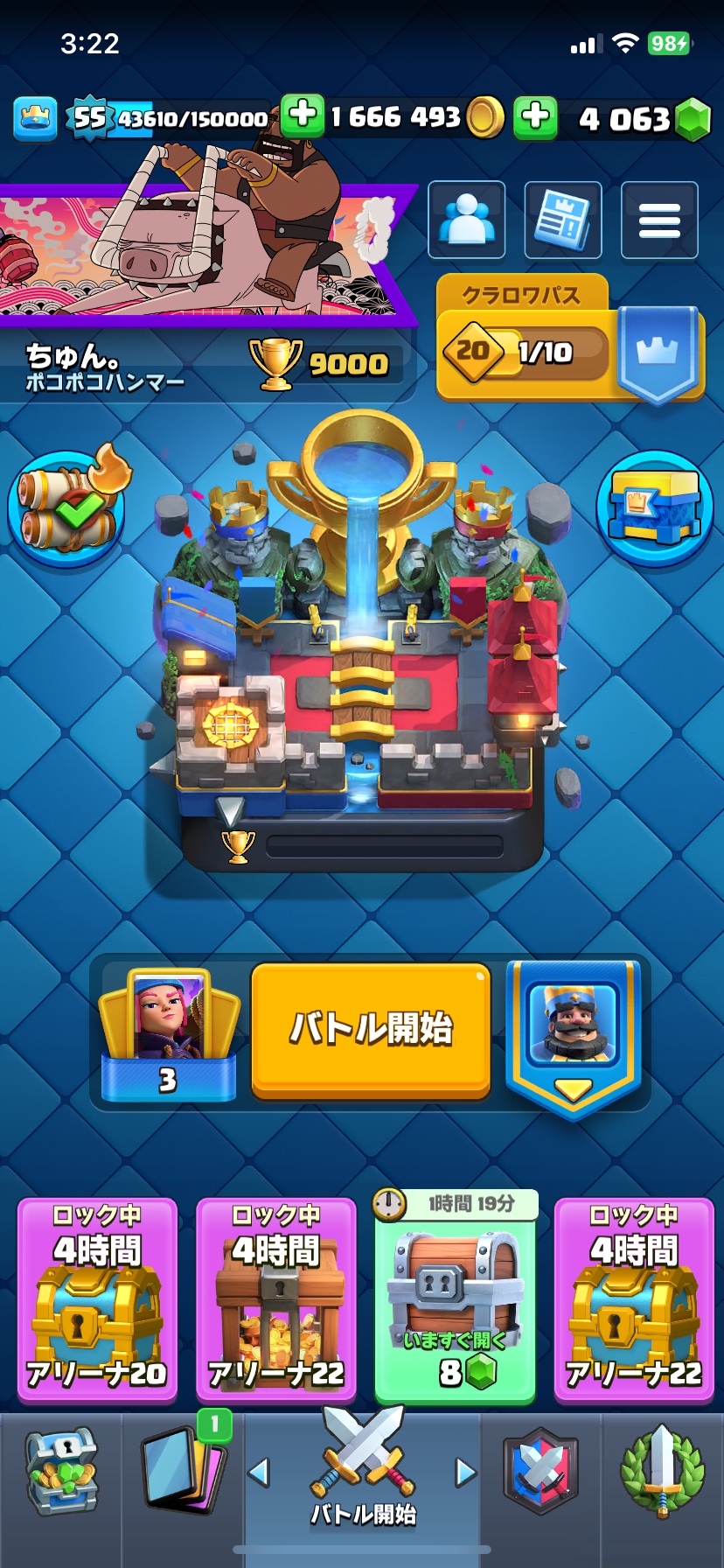This screenshot has height=1568, width=724.
Task: Switch to the cards collection tab
Action: pyautogui.click(x=182, y=1473)
